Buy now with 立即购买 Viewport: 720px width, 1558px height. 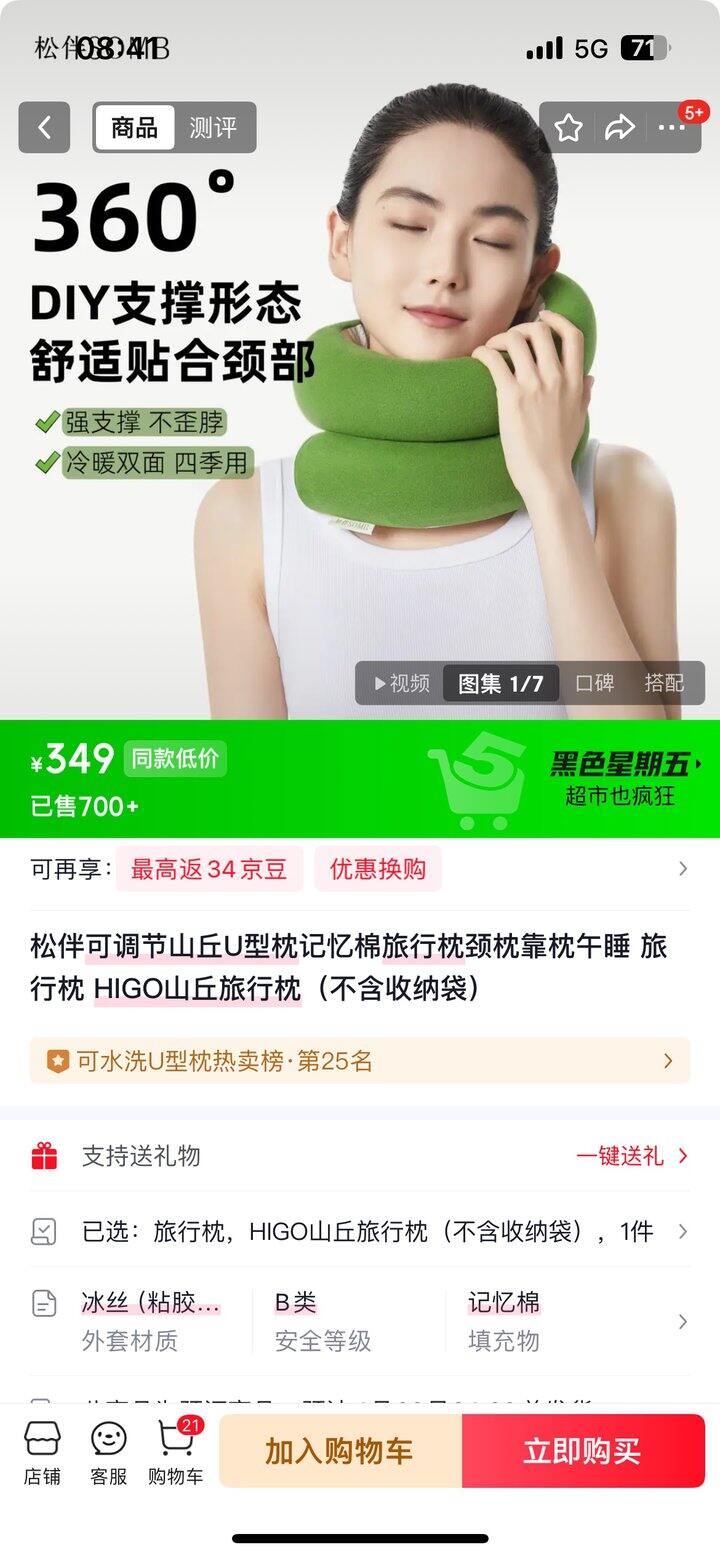point(583,1452)
